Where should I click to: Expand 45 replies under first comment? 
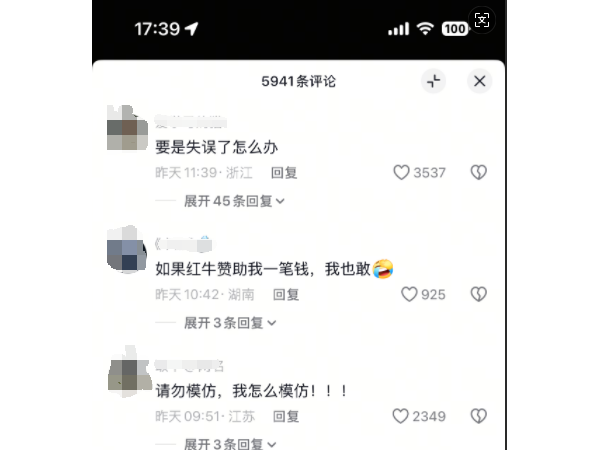click(234, 201)
